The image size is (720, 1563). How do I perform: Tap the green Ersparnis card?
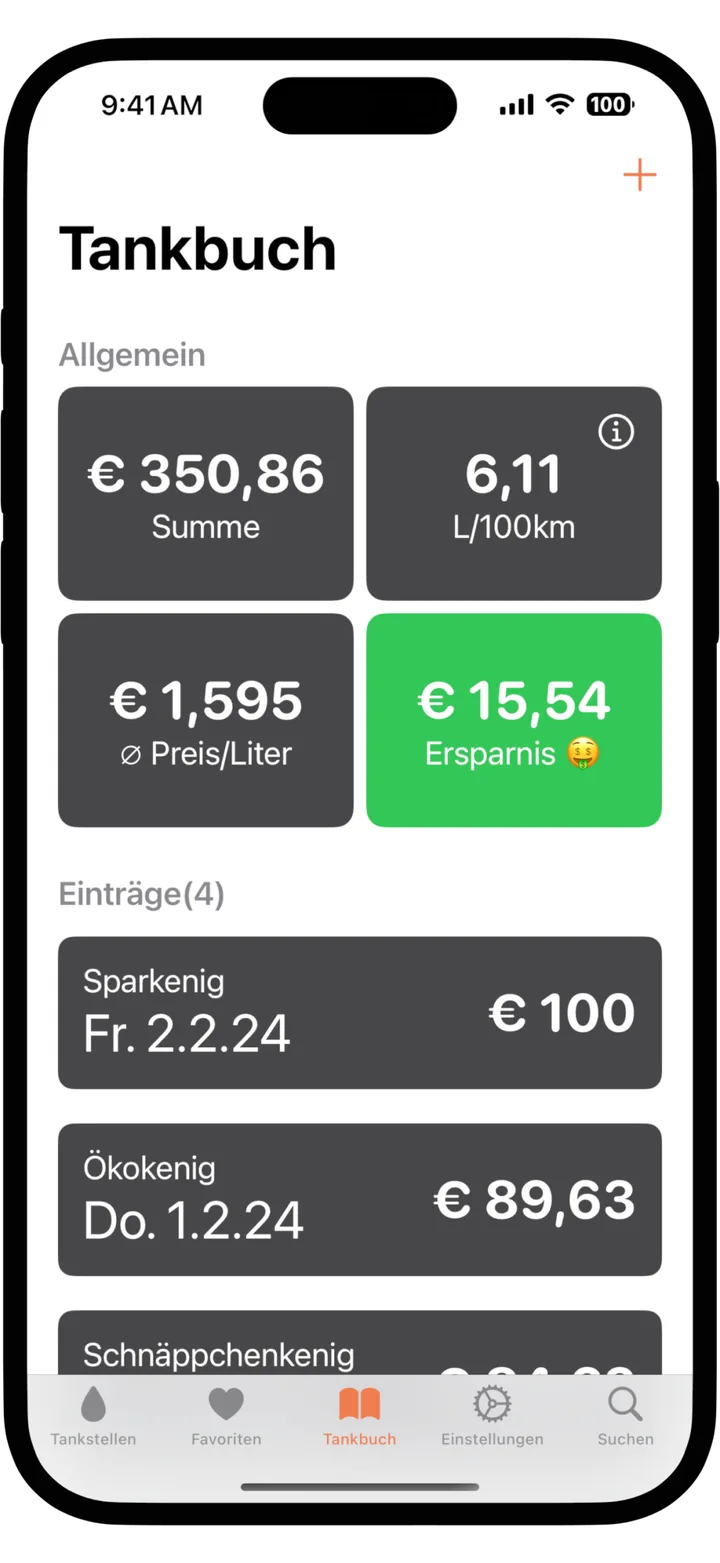tap(514, 720)
